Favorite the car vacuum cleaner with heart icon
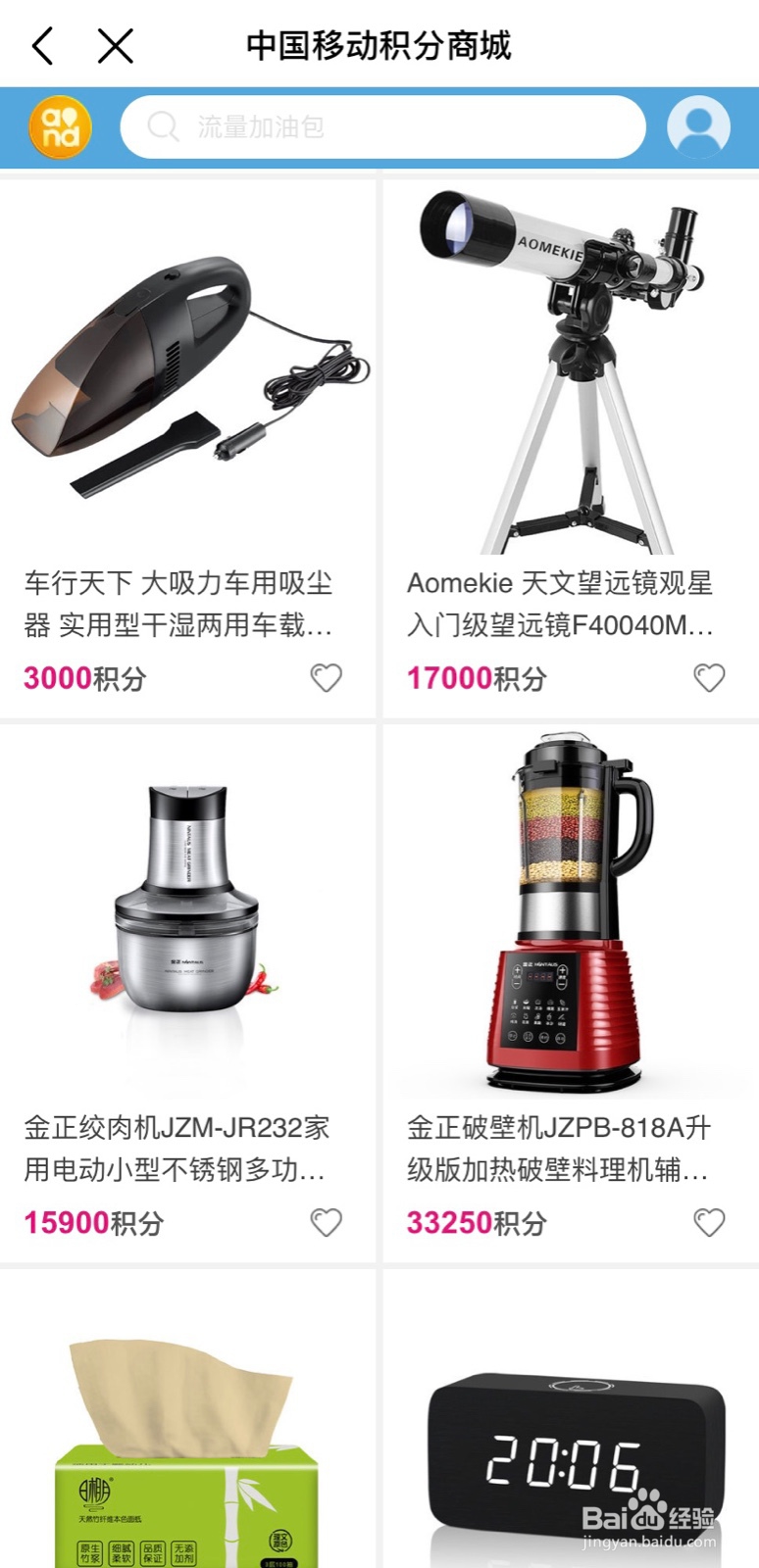Image resolution: width=759 pixels, height=1568 pixels. (x=326, y=677)
